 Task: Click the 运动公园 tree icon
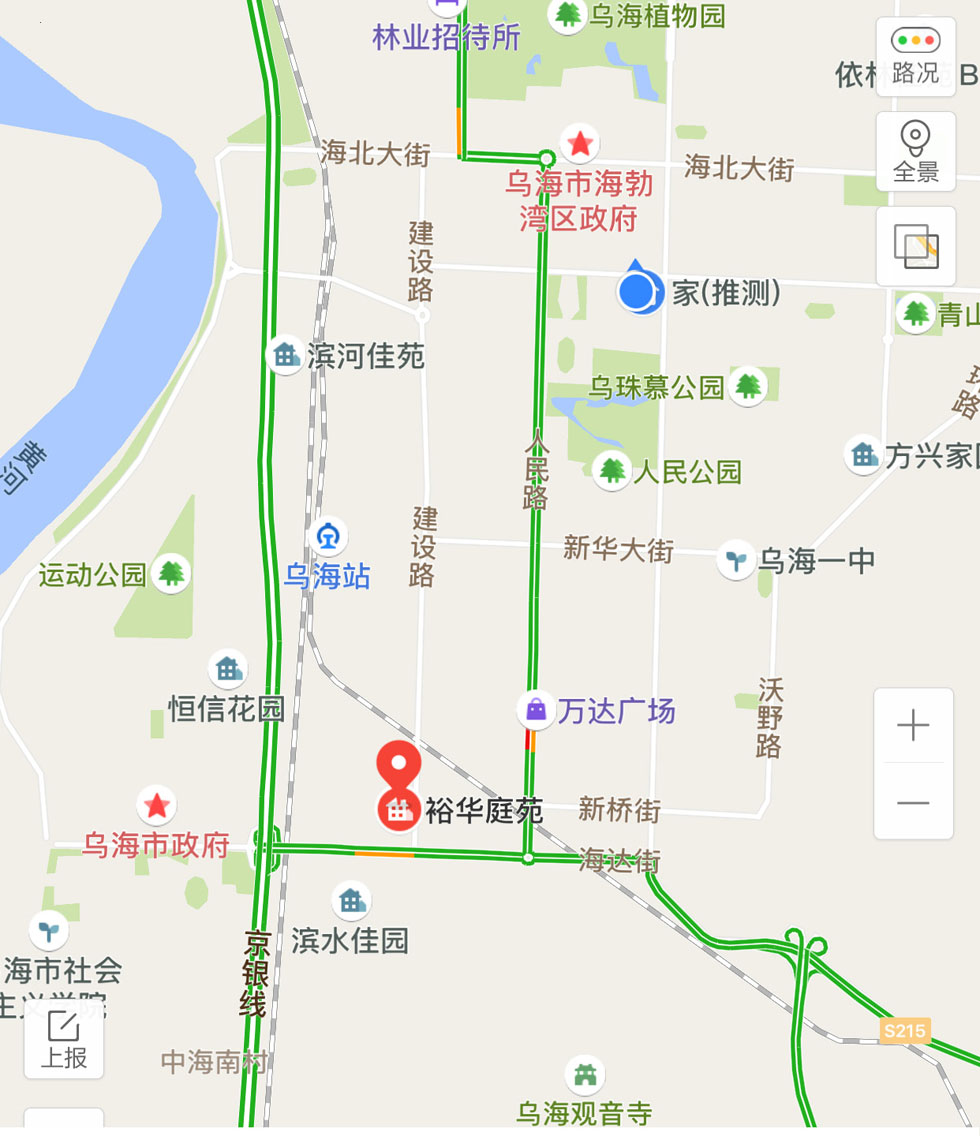click(172, 575)
